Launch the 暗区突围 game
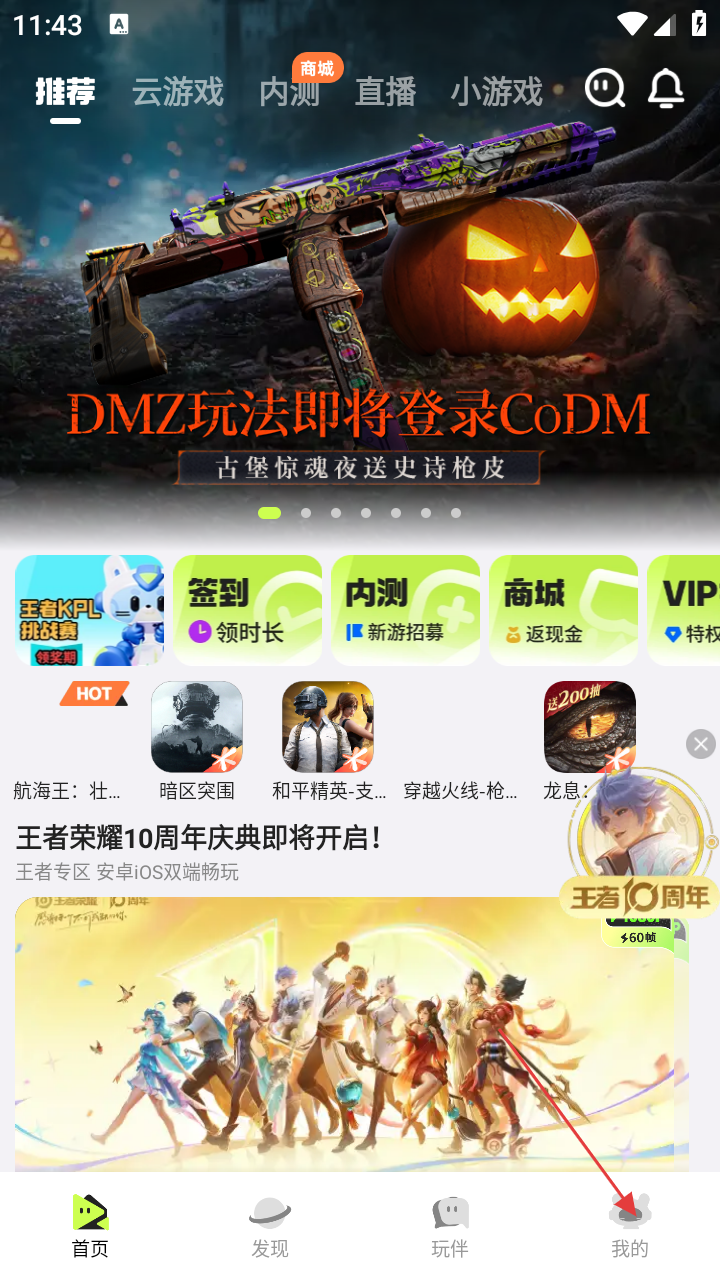Image resolution: width=720 pixels, height=1280 pixels. 197,728
